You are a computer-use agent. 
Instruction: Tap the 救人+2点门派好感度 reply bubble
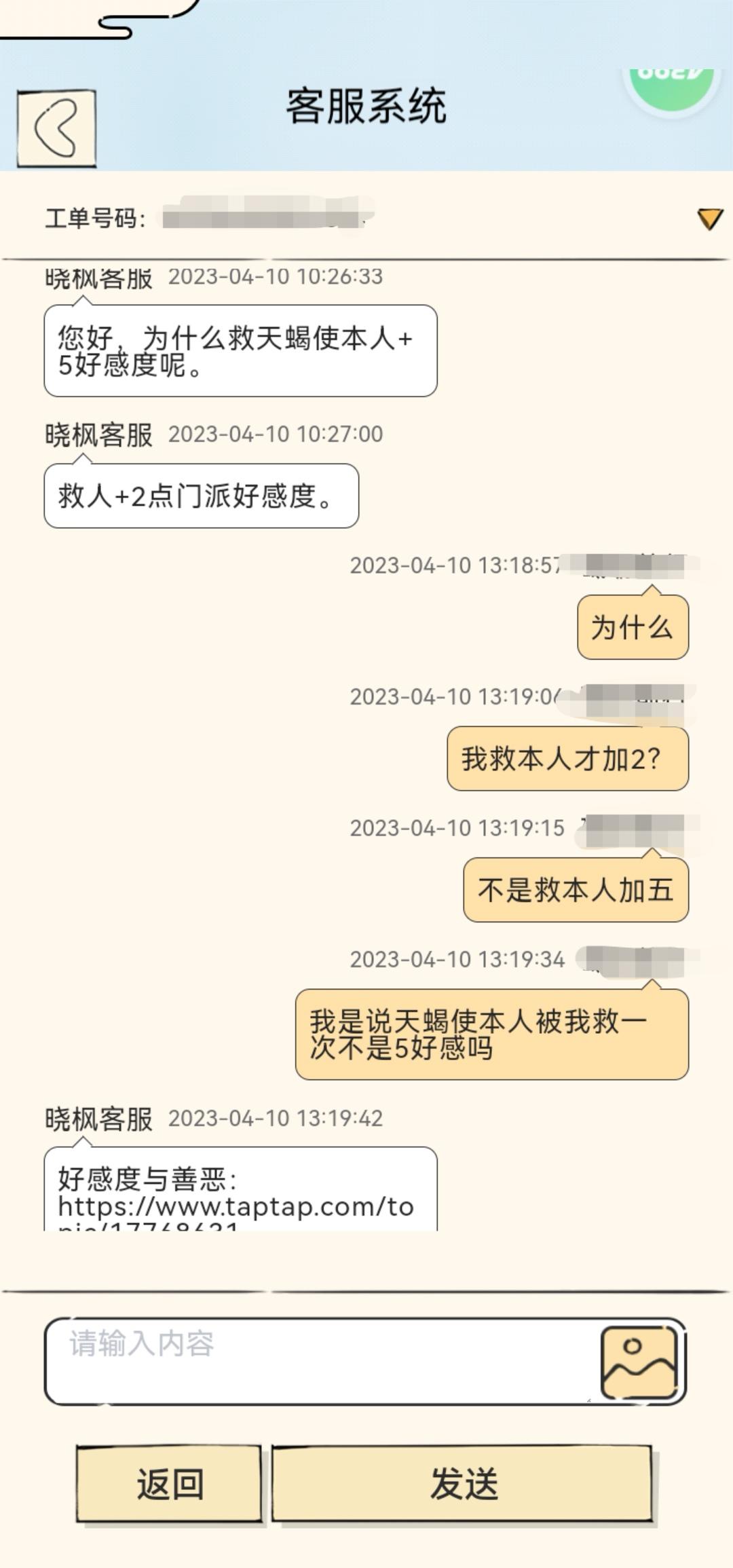(201, 496)
